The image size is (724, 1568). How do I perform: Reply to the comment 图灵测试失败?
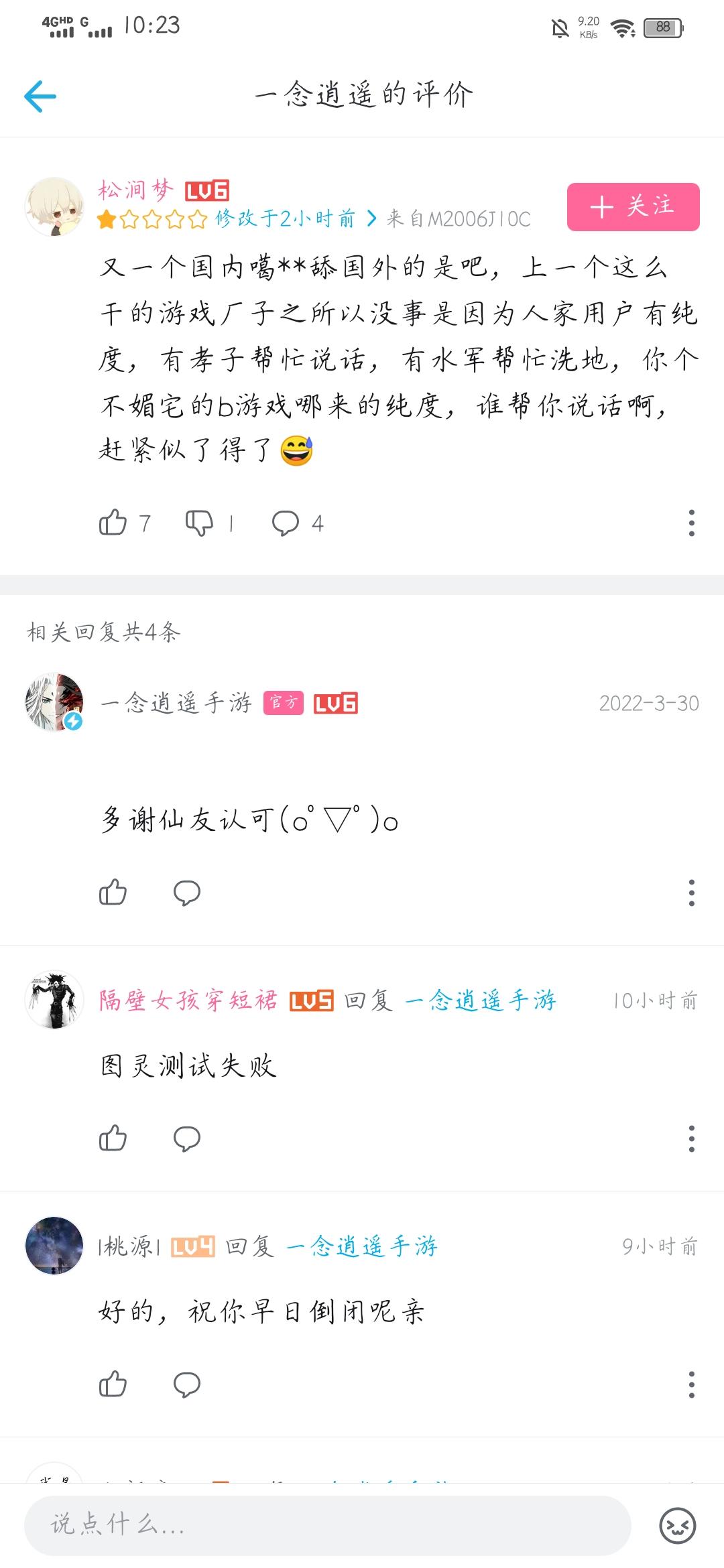coord(186,1138)
